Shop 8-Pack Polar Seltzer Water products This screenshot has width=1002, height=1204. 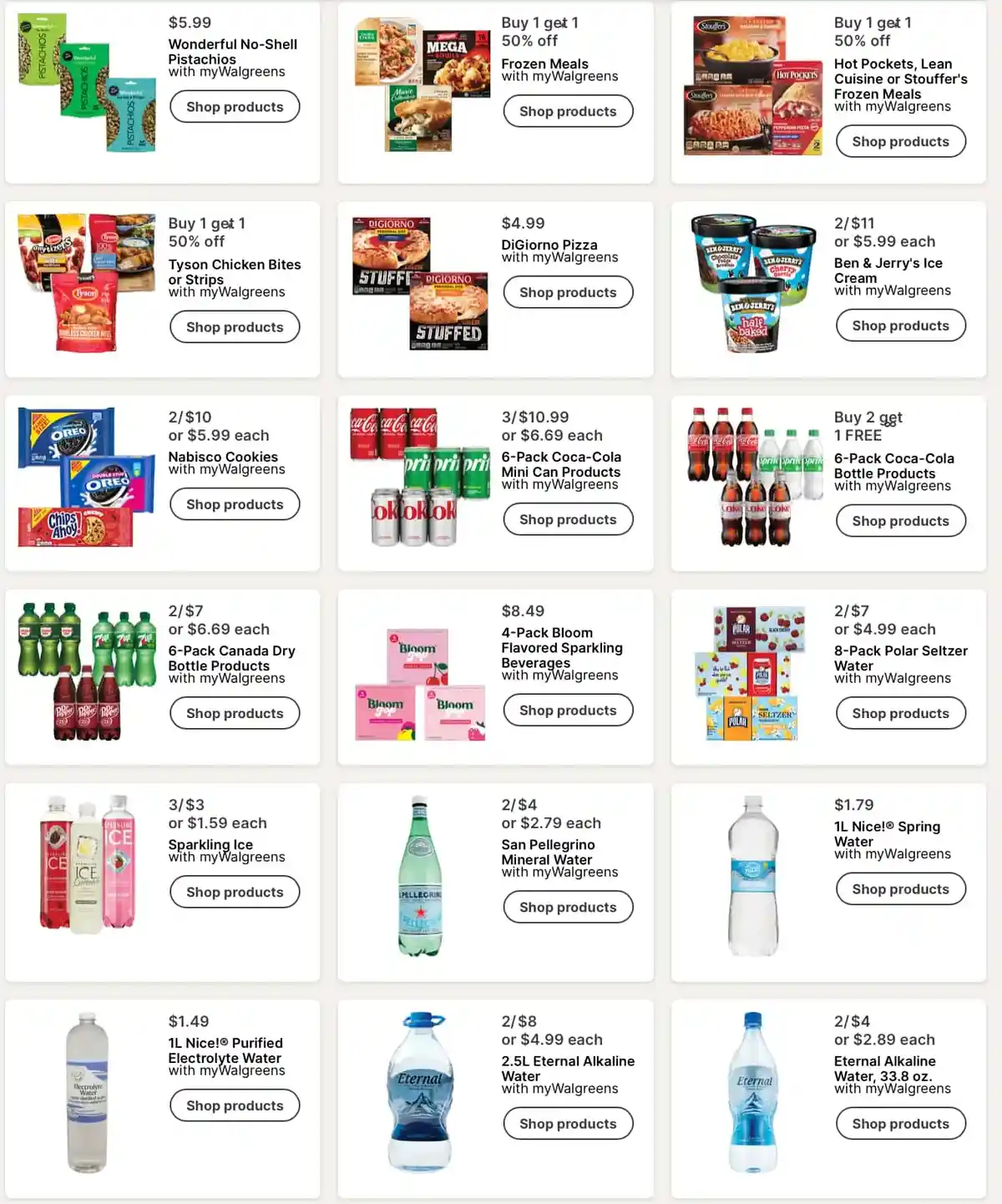[900, 713]
